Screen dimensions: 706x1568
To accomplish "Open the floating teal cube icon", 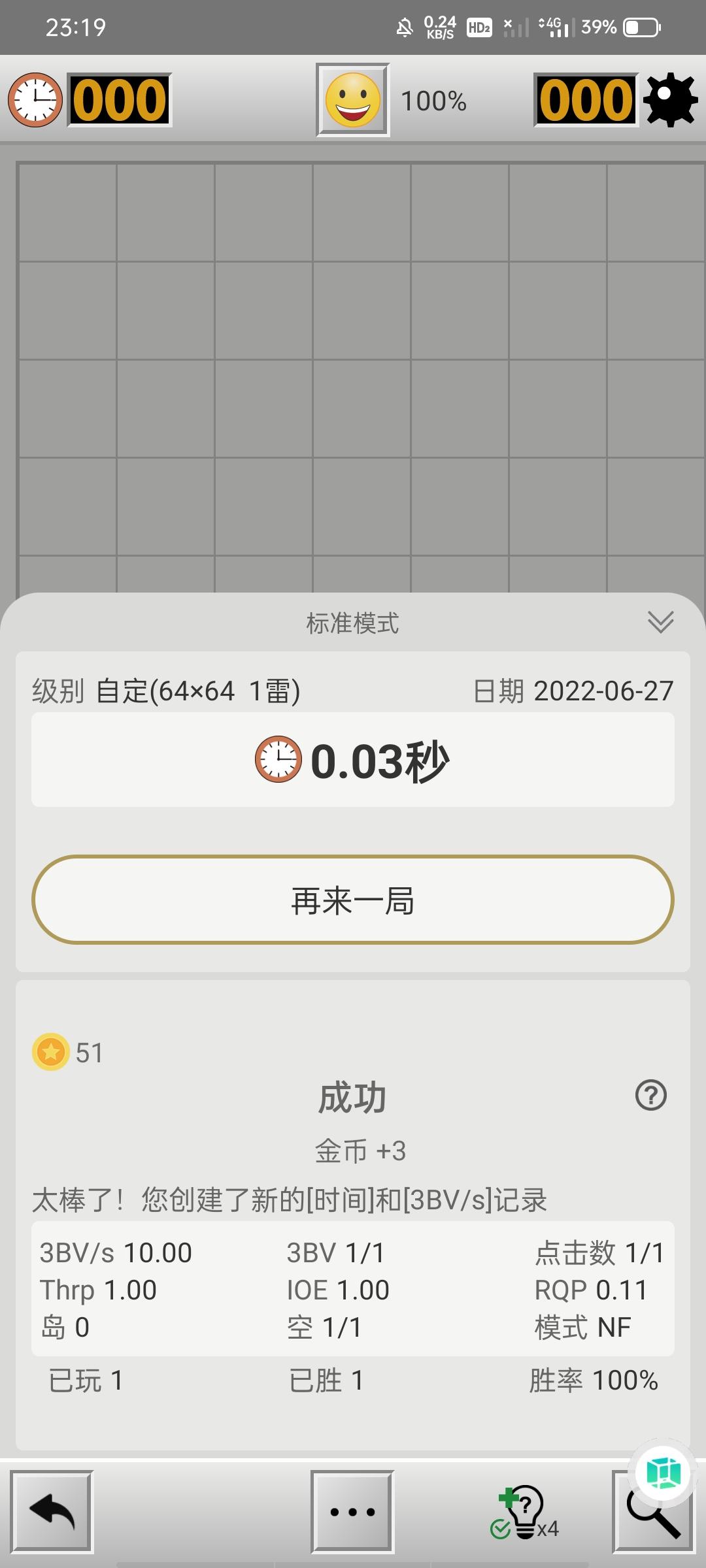I will point(663,1473).
